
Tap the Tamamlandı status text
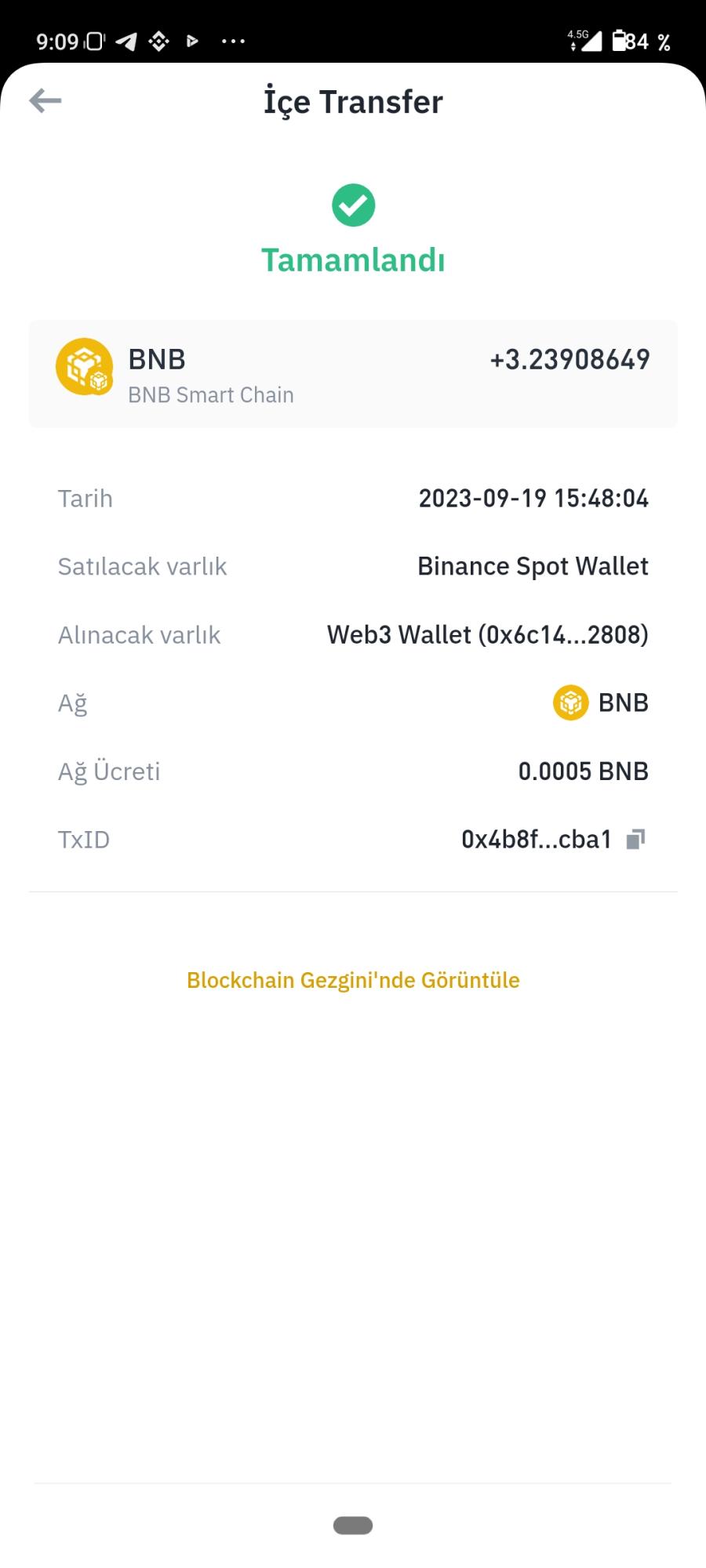[353, 260]
